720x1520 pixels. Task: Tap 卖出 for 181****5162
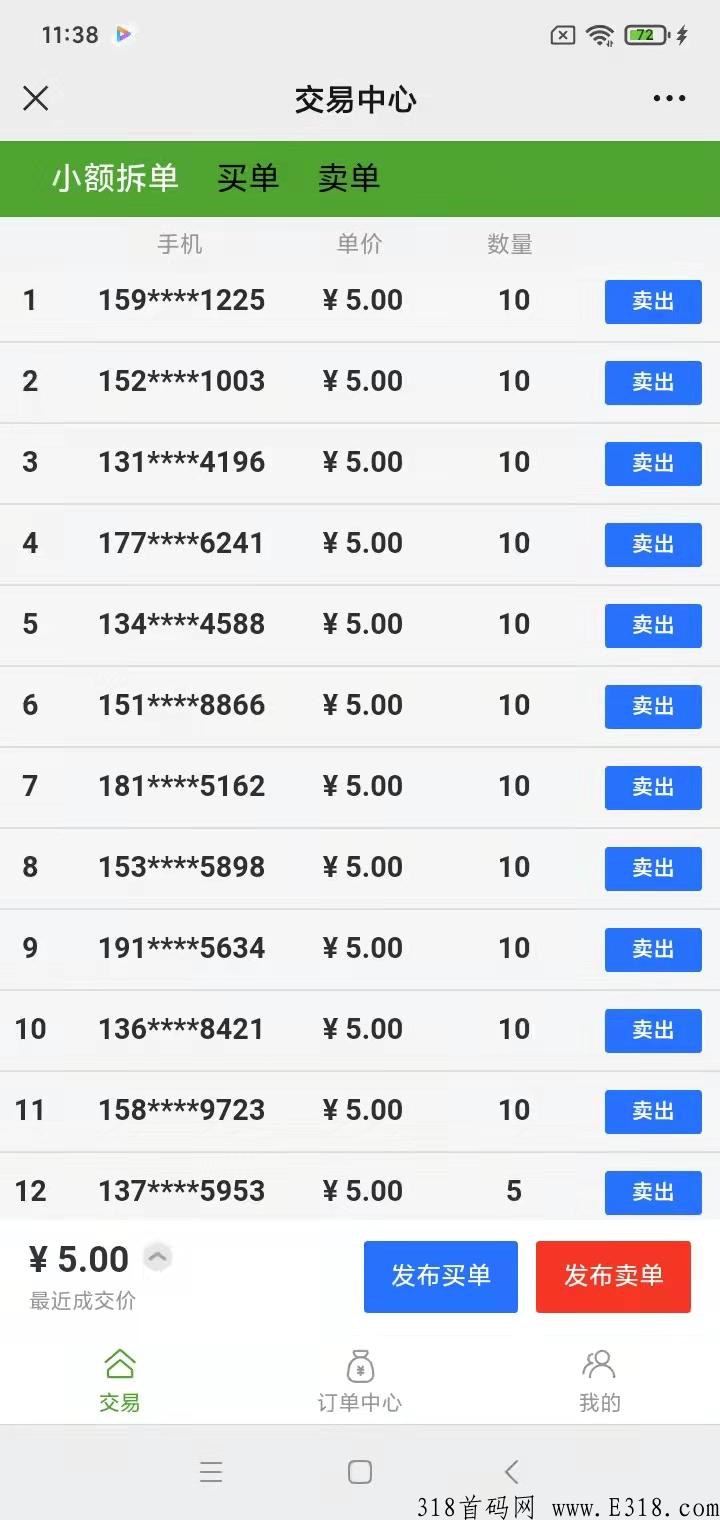click(653, 787)
